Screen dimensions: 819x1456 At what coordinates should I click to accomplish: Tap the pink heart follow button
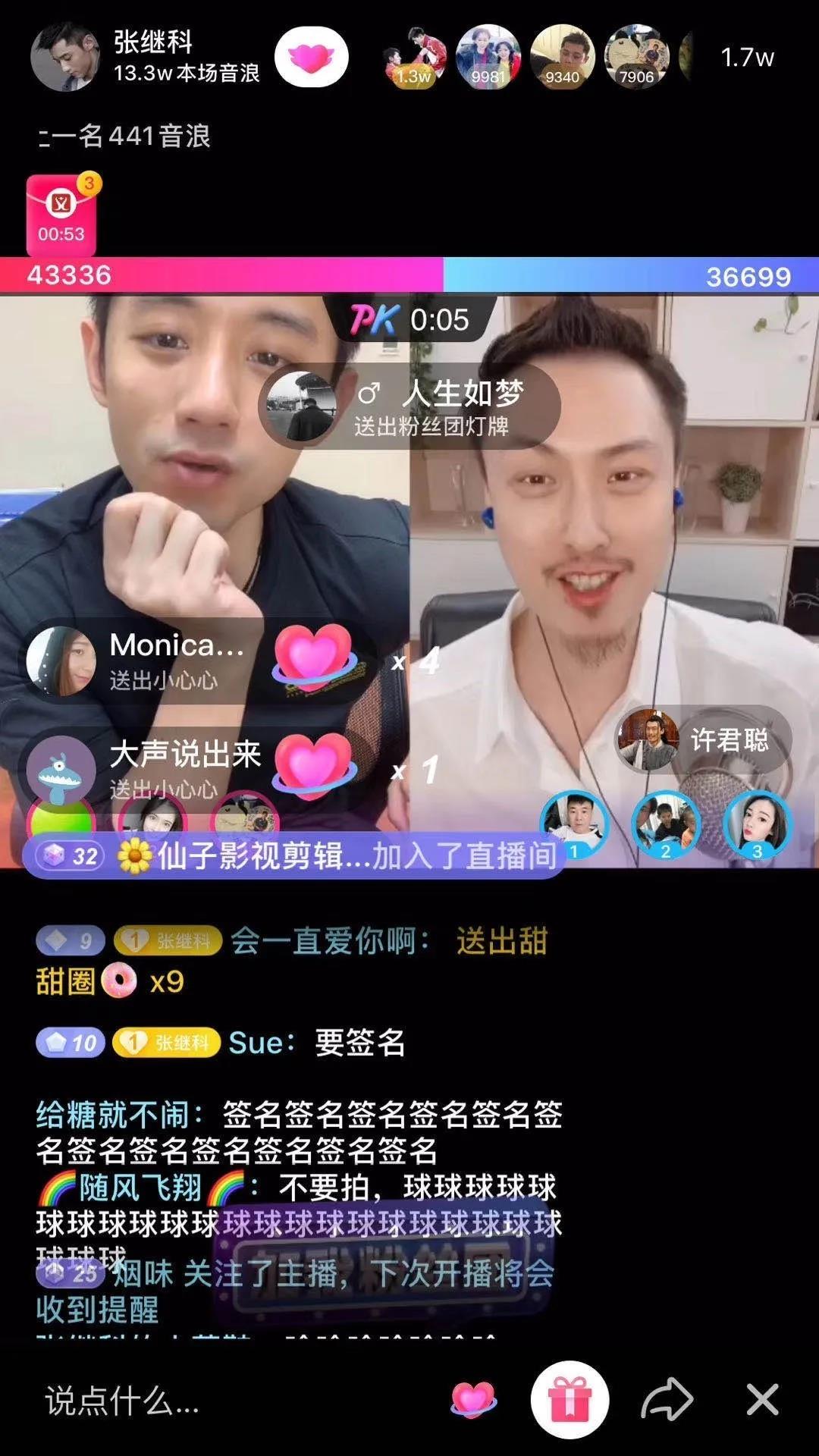point(311,58)
